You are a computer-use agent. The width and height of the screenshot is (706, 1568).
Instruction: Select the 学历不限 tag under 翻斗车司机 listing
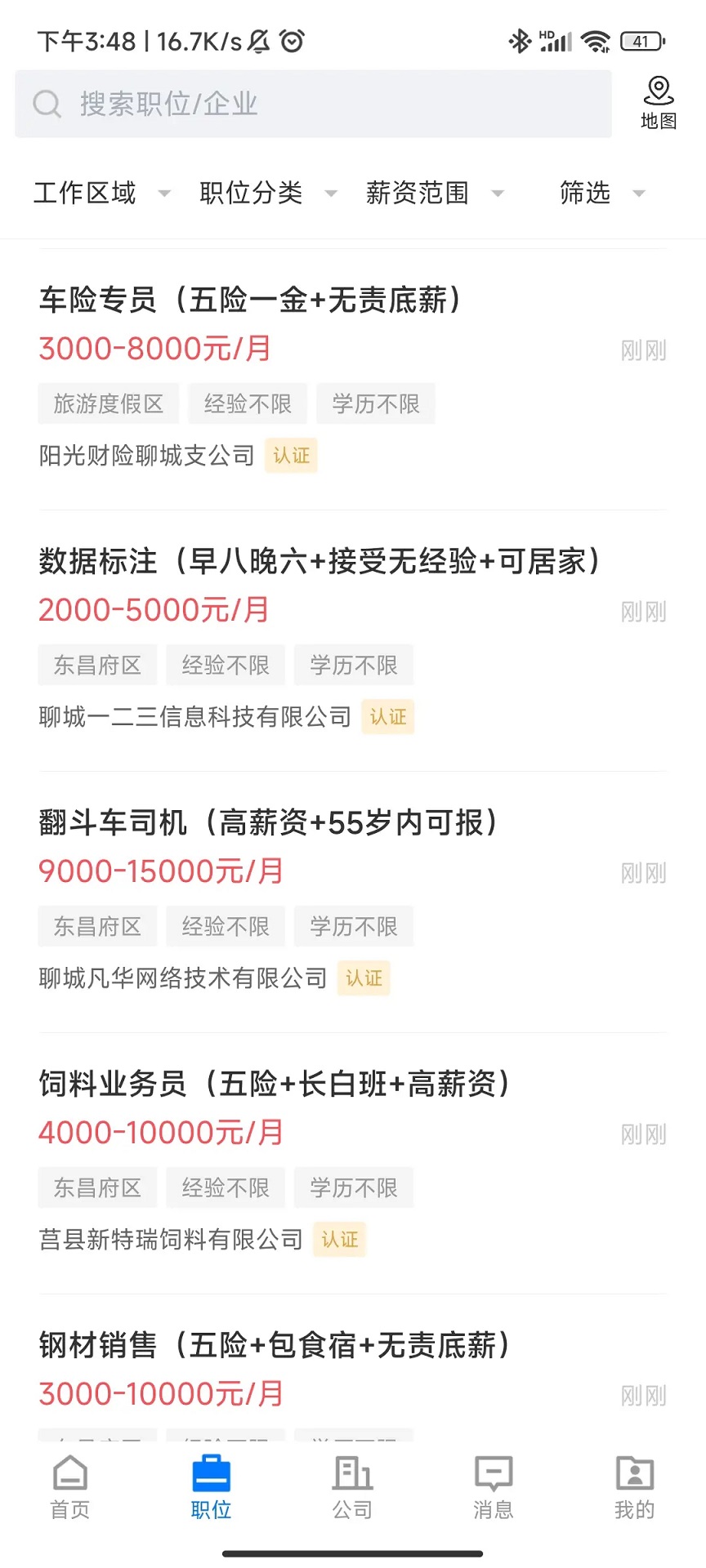[354, 926]
